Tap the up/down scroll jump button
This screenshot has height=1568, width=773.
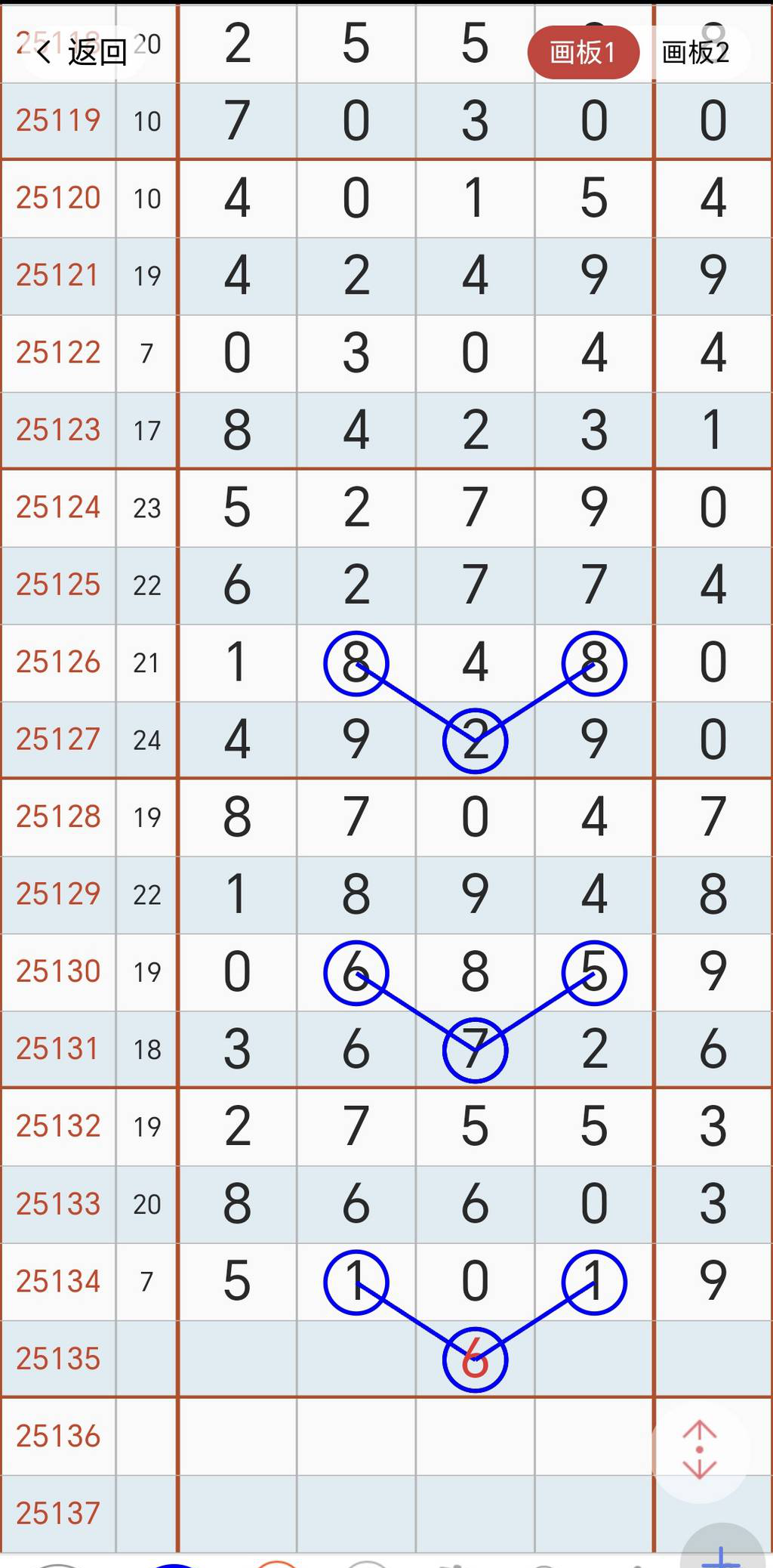pos(699,1450)
